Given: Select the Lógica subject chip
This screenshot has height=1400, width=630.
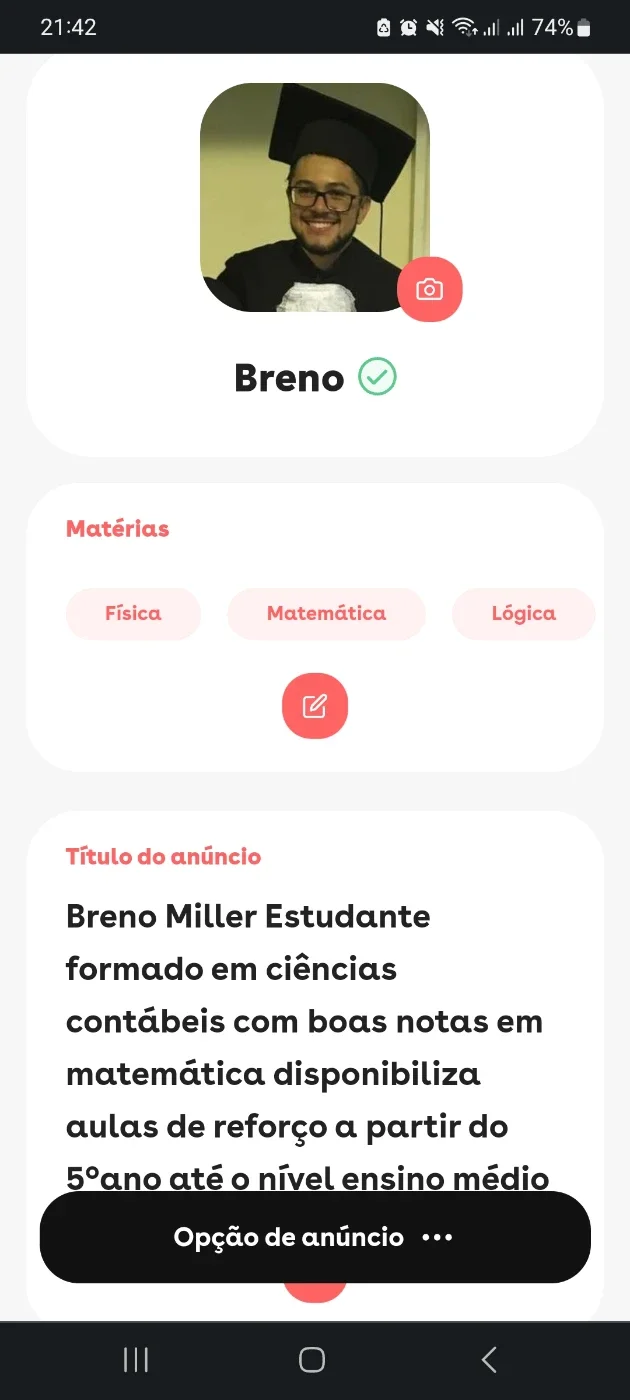Looking at the screenshot, I should coord(523,613).
